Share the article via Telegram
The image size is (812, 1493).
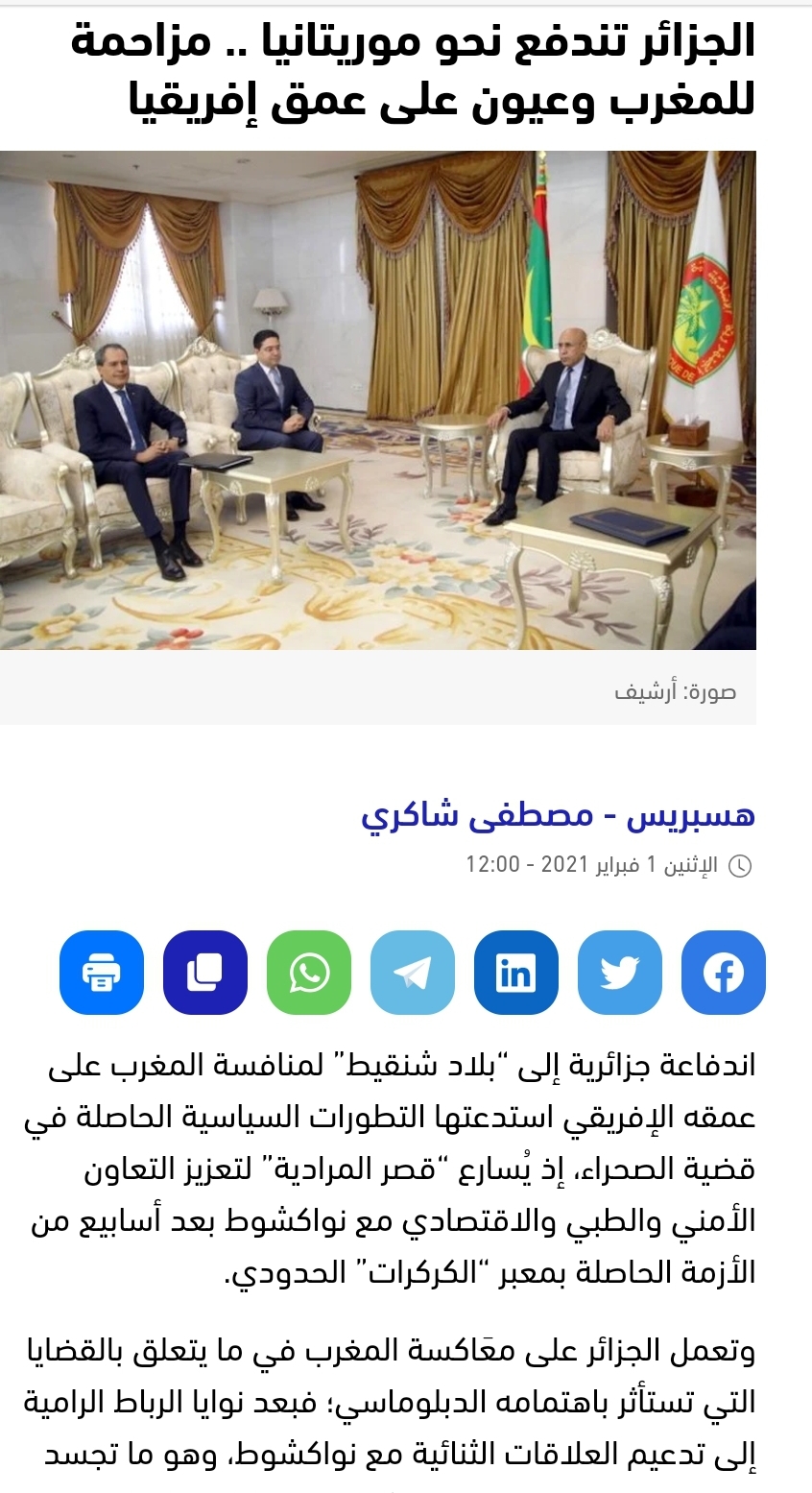(x=412, y=973)
